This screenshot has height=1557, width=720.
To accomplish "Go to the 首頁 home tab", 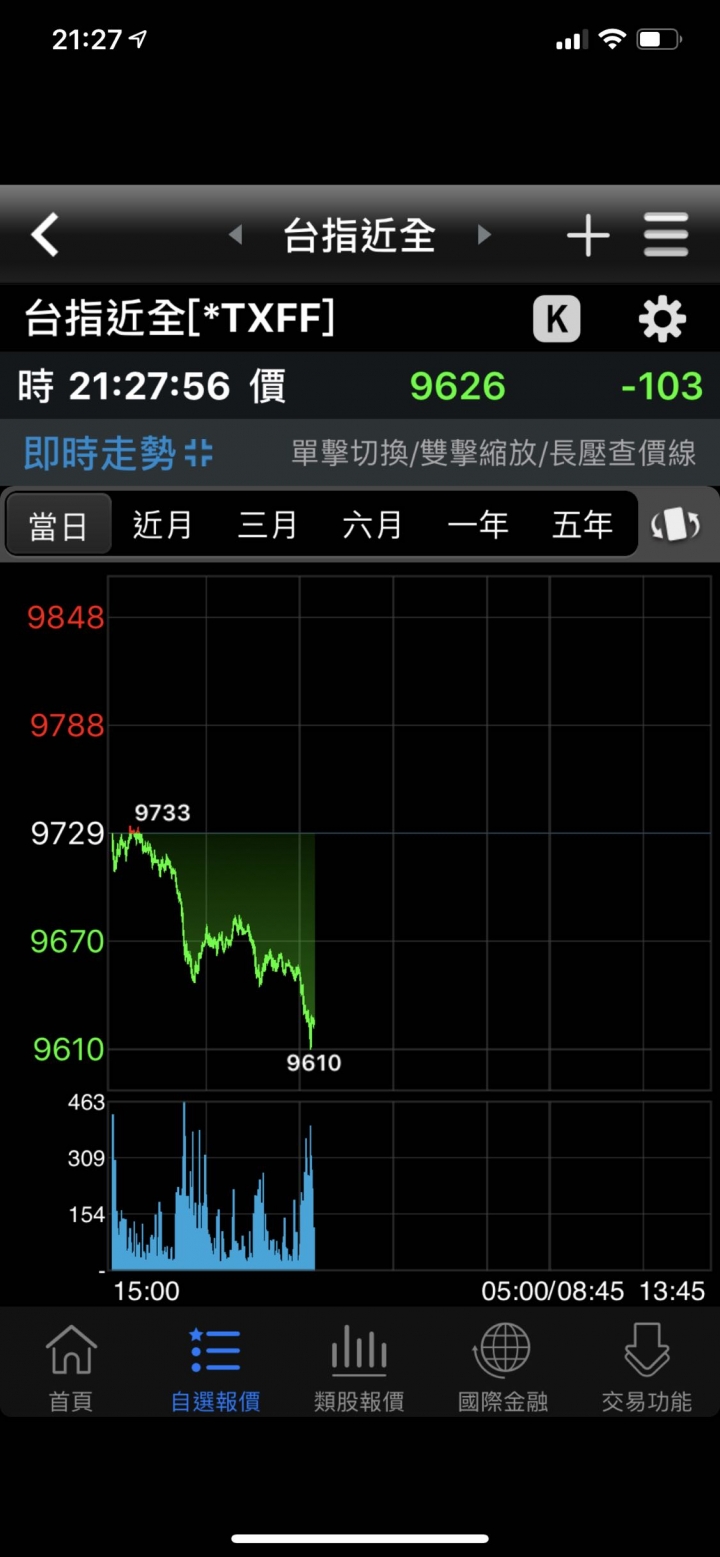I will [71, 1366].
